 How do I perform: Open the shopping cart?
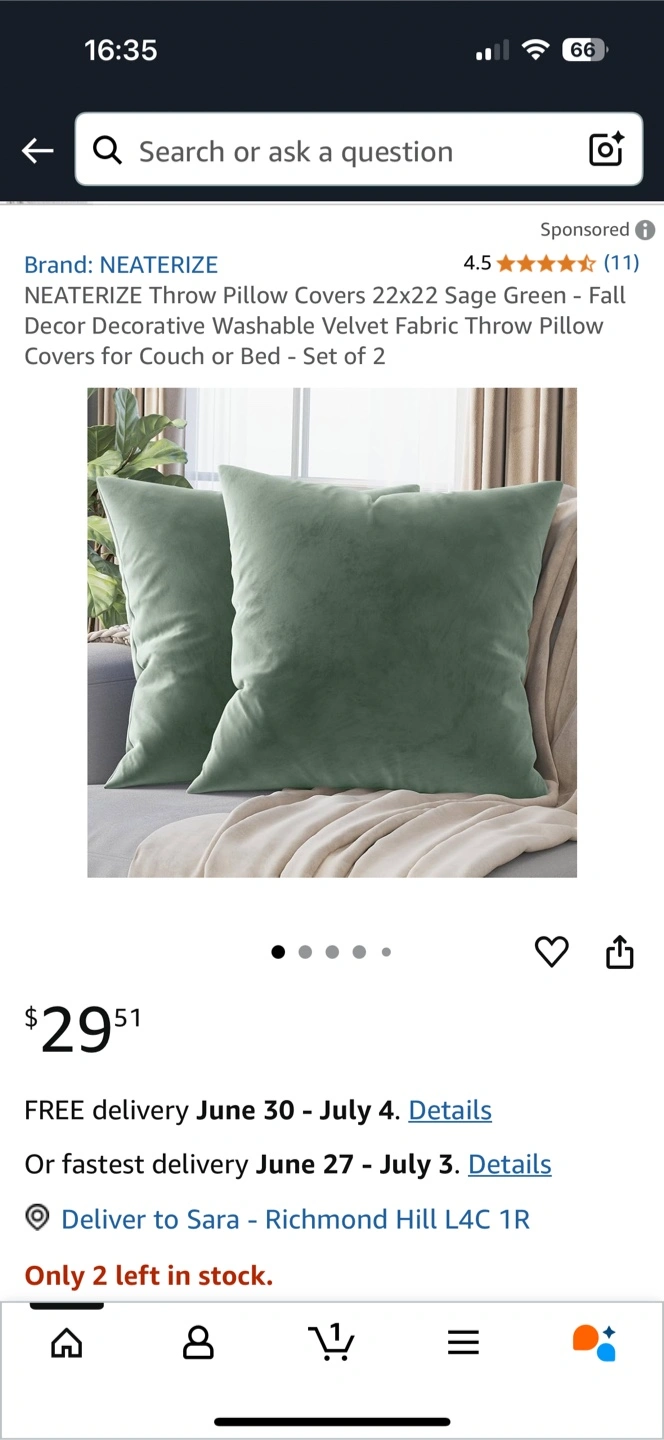pyautogui.click(x=331, y=1342)
